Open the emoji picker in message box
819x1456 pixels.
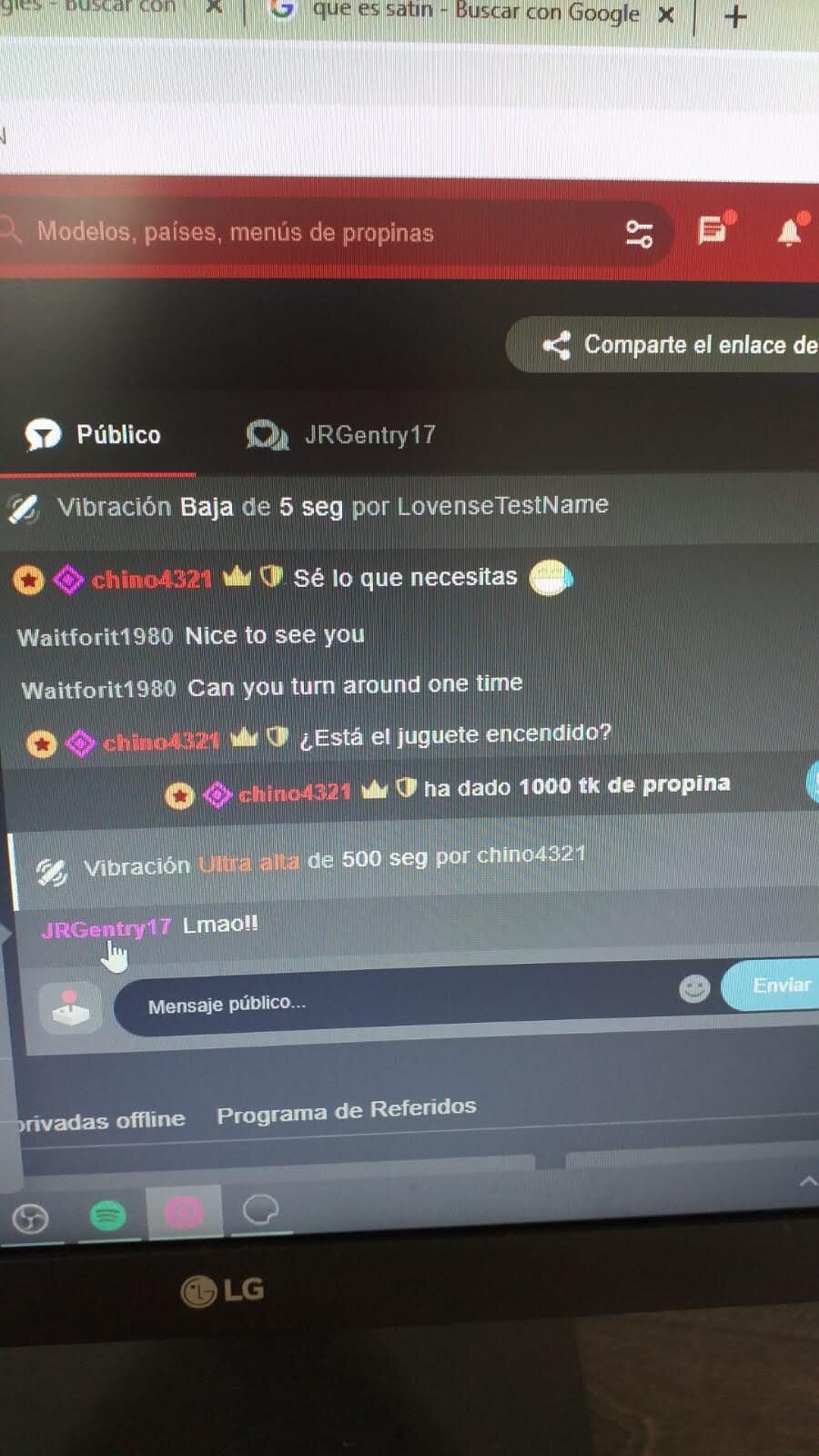point(694,988)
